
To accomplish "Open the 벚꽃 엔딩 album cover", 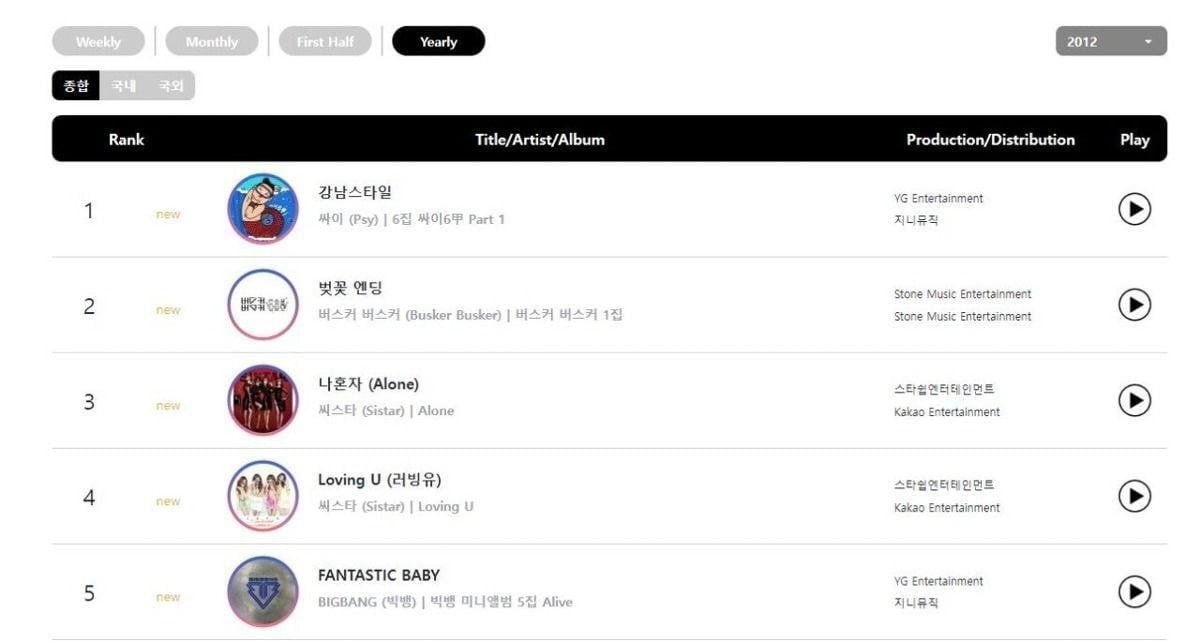I will pyautogui.click(x=263, y=305).
